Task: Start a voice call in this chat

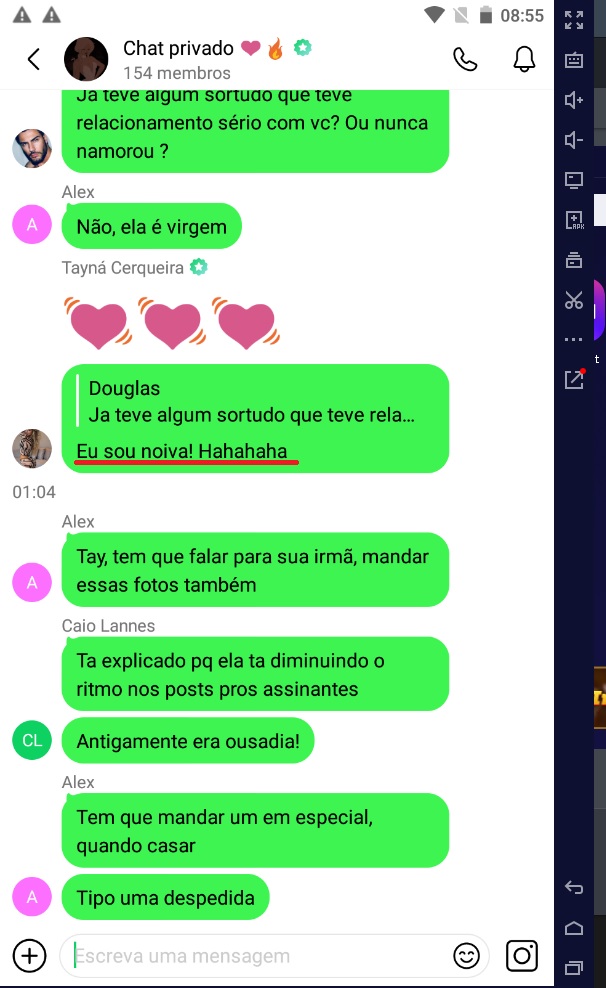Action: (x=465, y=60)
